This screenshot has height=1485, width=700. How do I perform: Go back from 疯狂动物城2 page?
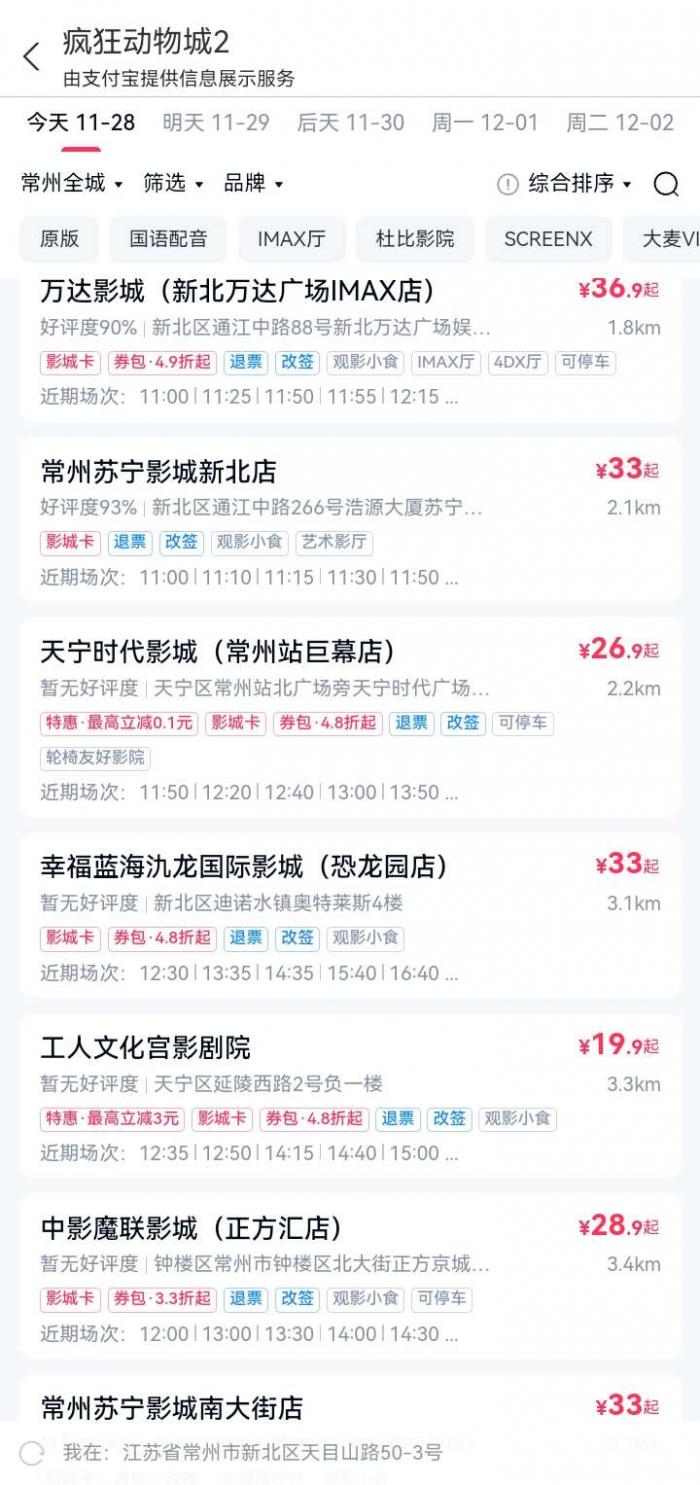coord(32,57)
